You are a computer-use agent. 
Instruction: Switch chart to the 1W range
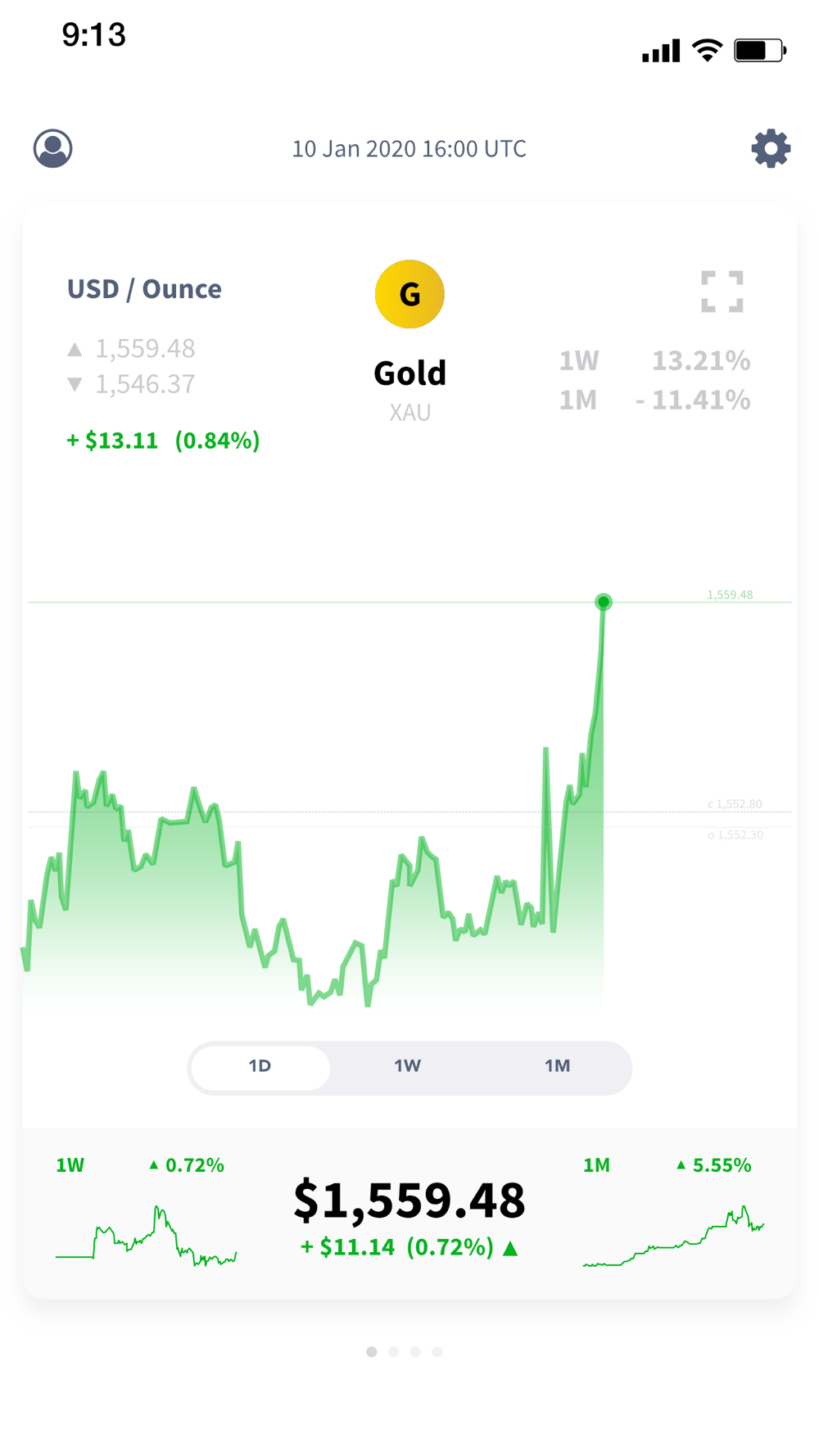(407, 1067)
